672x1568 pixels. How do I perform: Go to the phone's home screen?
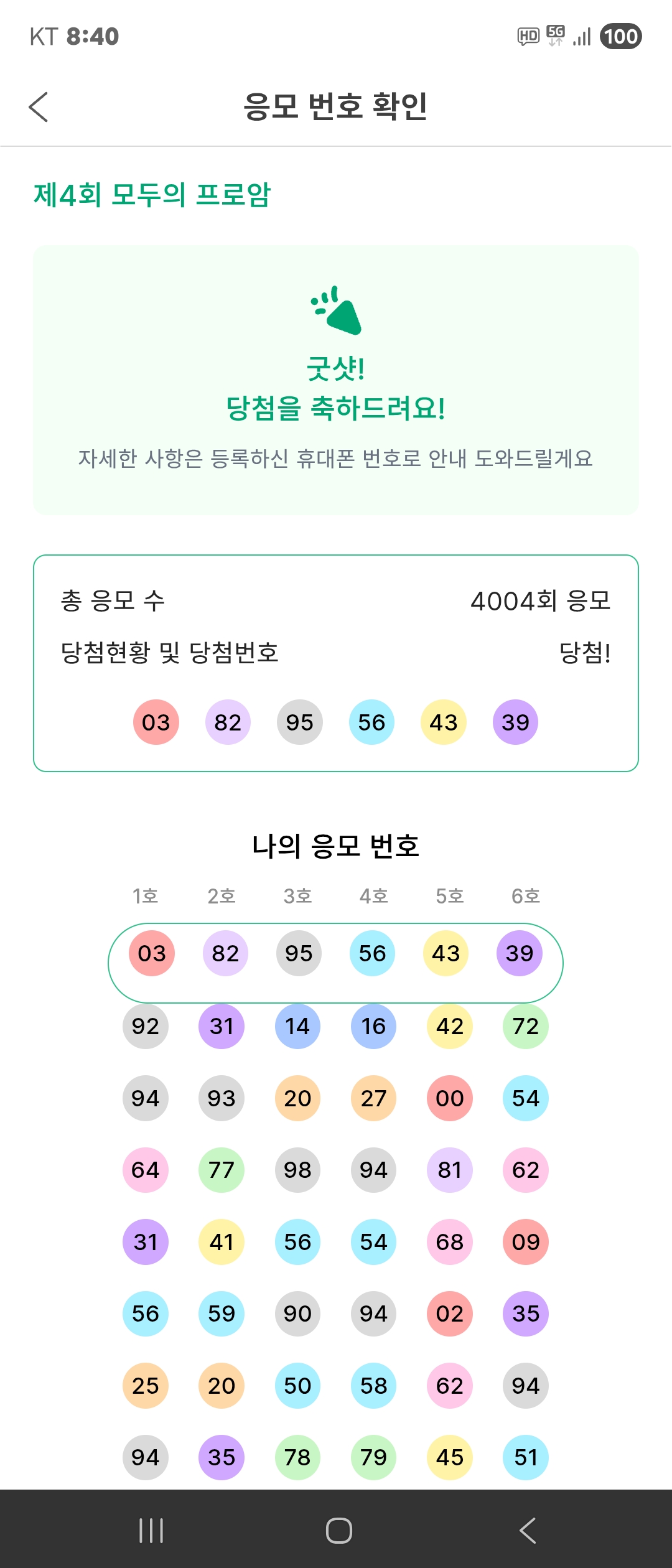(x=339, y=1530)
